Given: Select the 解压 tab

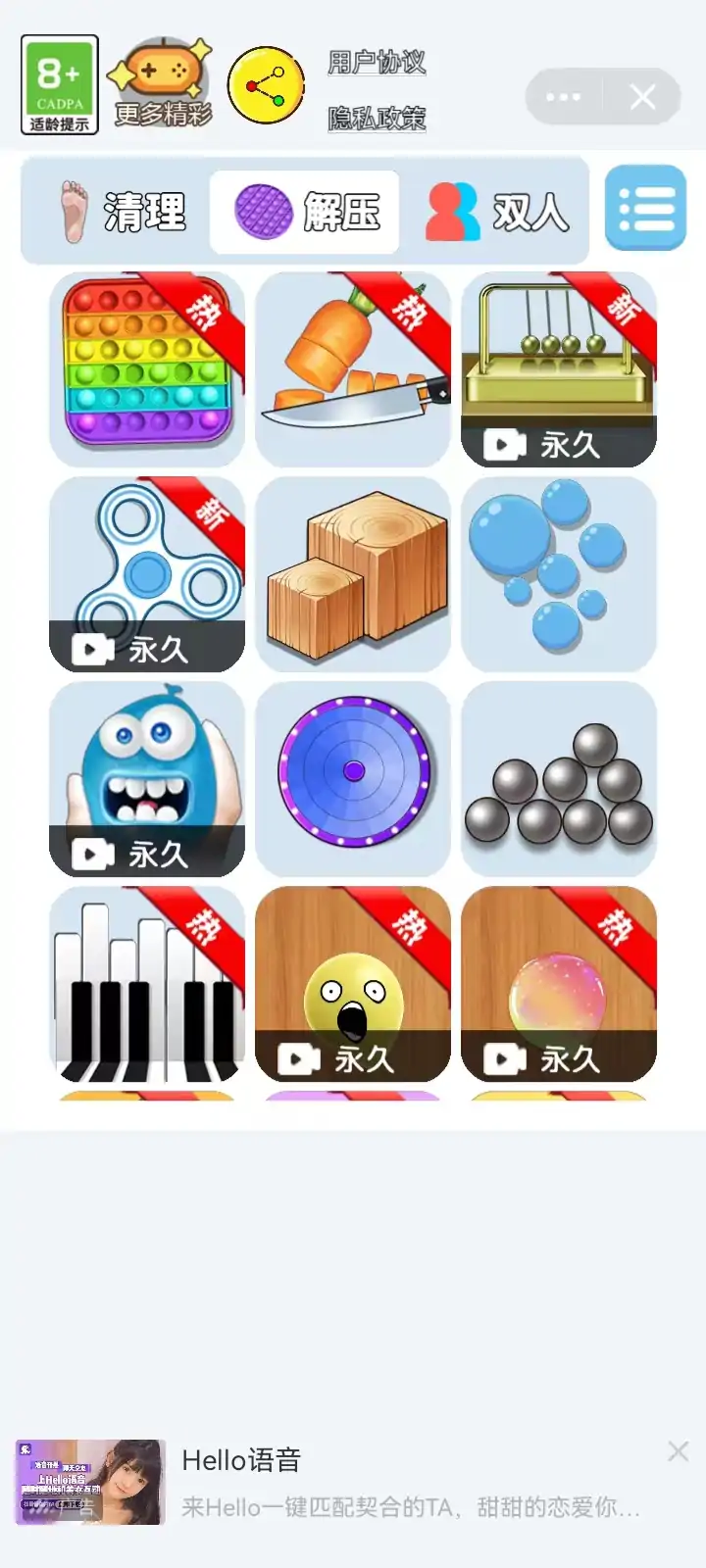Looking at the screenshot, I should click(305, 212).
